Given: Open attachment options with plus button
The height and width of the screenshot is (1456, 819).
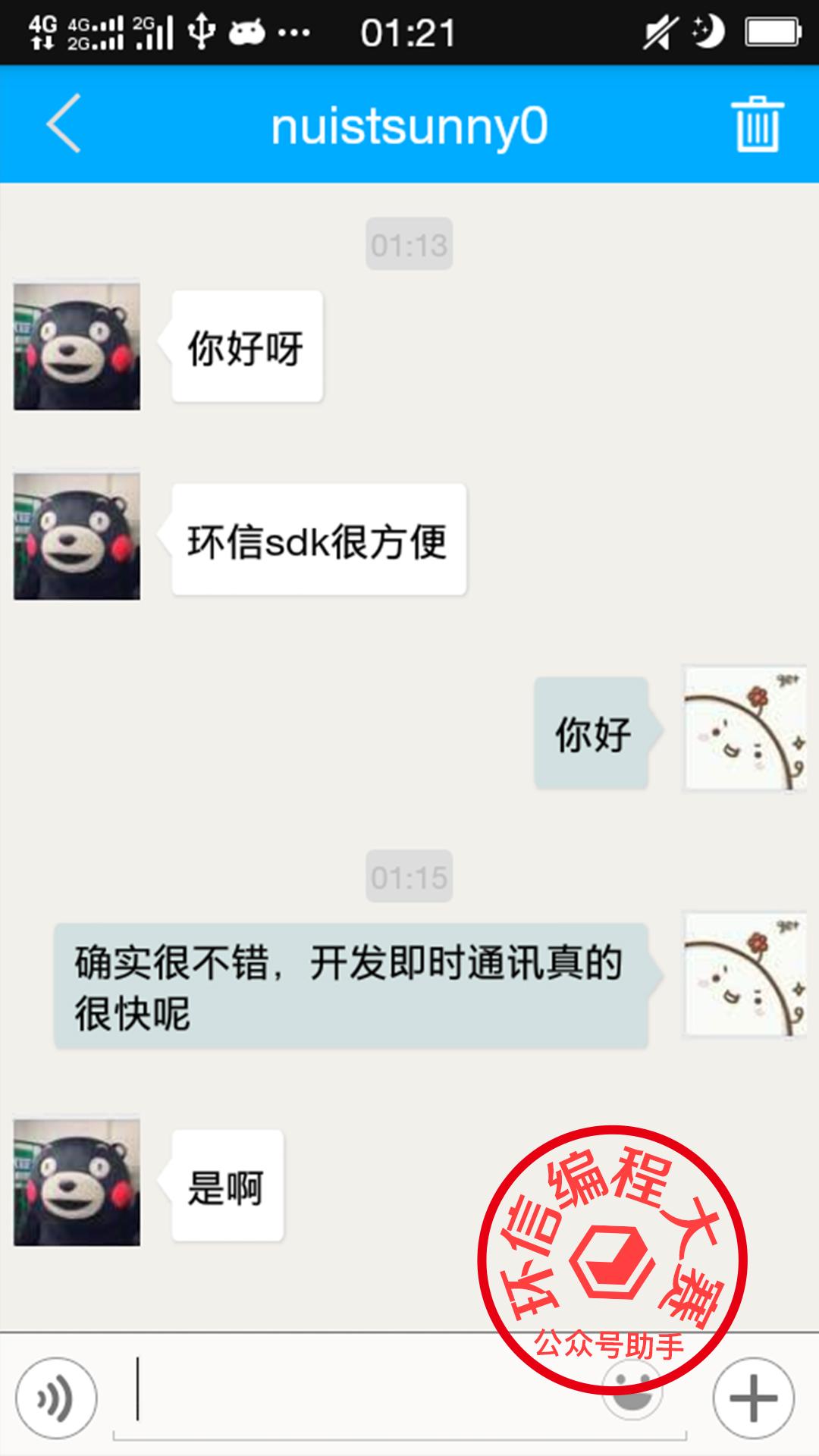Looking at the screenshot, I should coord(753,1398).
